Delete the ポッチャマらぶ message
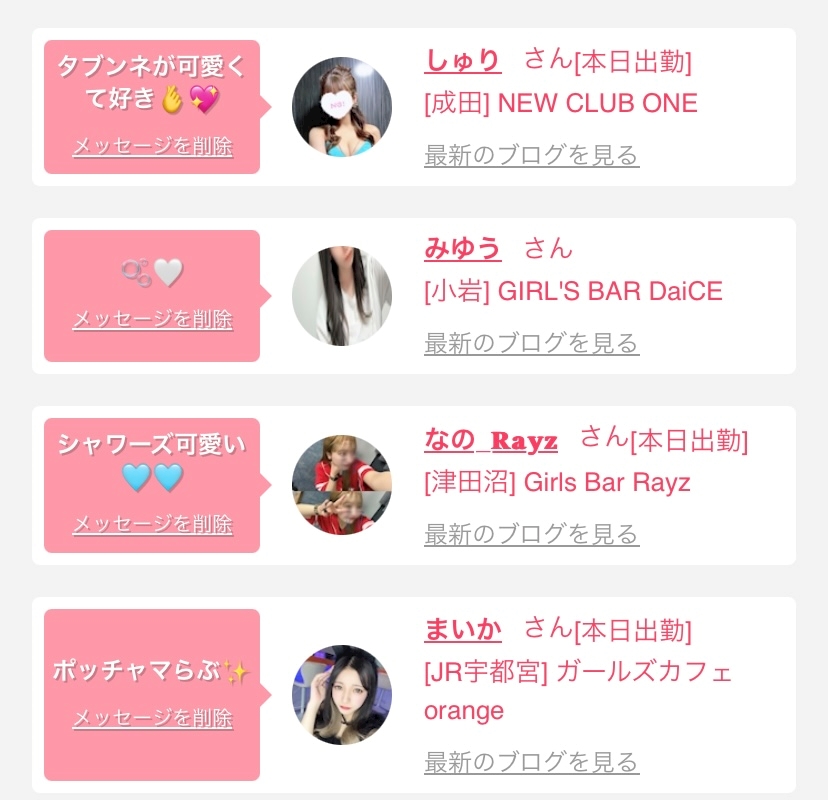 pos(152,718)
